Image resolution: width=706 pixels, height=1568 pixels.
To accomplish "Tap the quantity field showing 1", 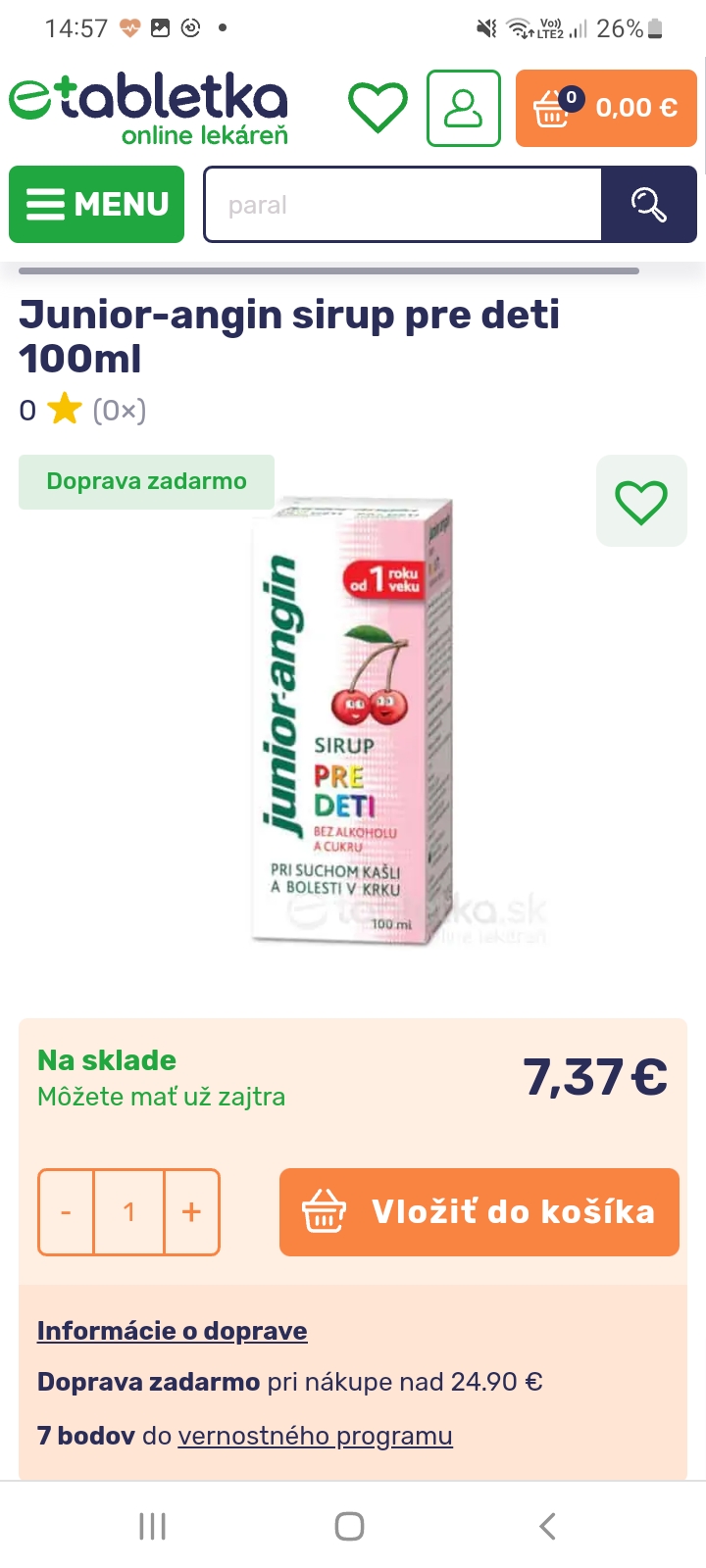I will click(128, 1212).
